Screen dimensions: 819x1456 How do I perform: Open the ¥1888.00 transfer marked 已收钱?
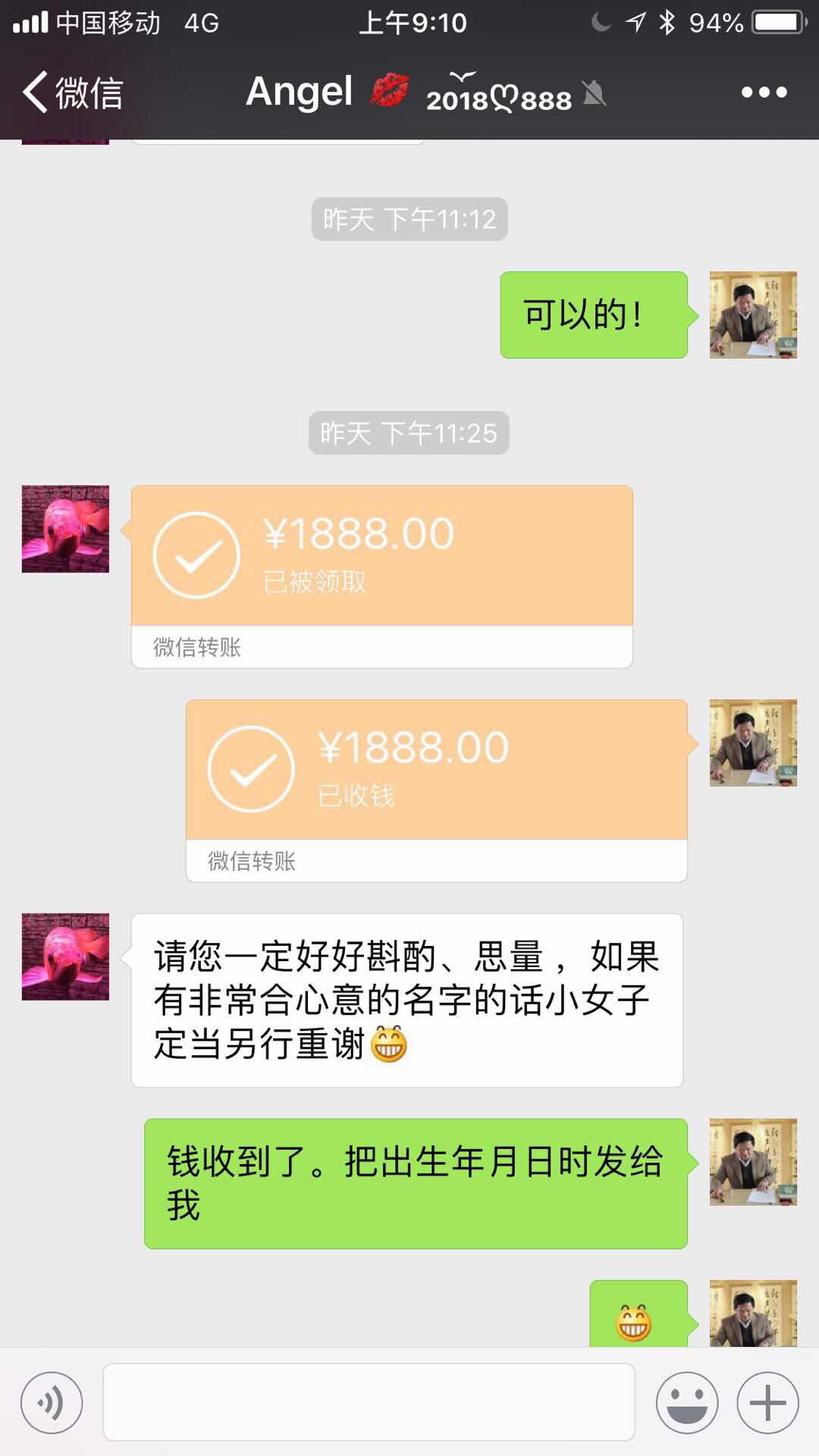coord(436,790)
